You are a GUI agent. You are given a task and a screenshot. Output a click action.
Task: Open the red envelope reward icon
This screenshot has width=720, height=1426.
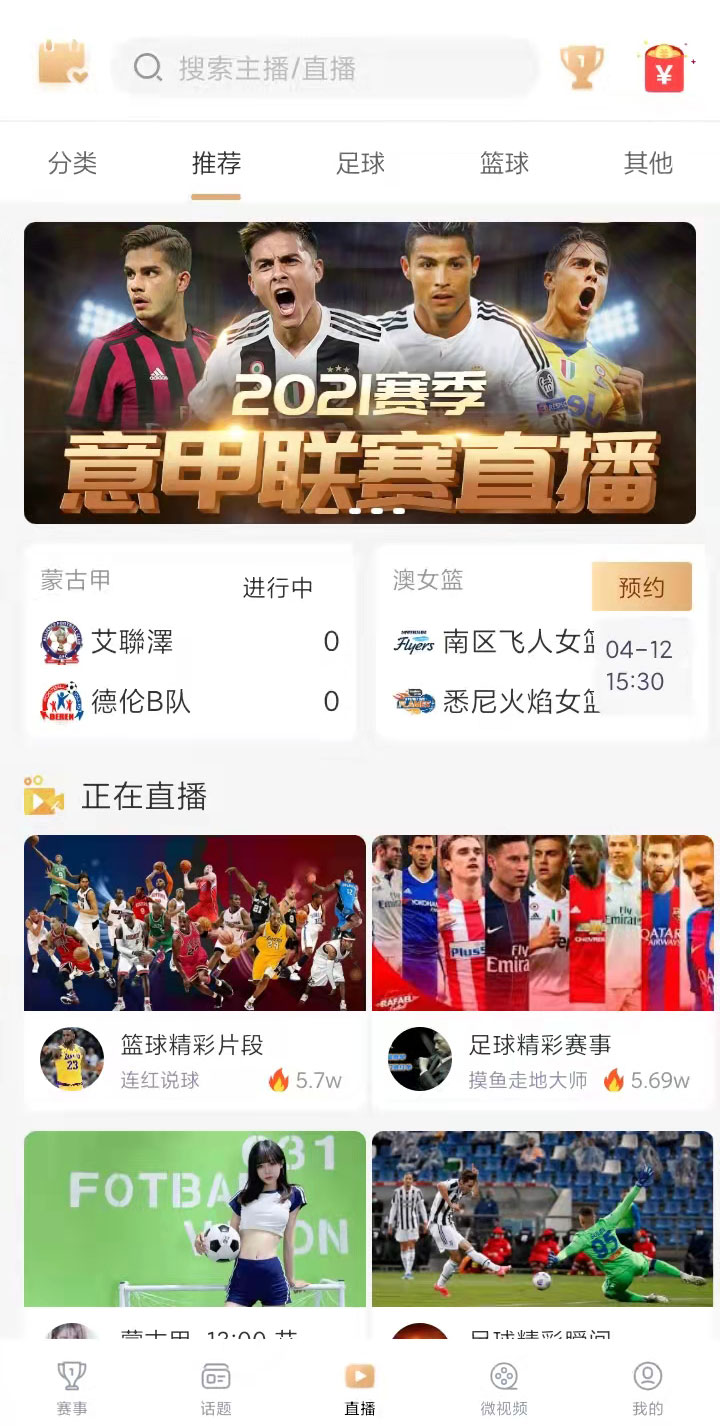click(664, 68)
